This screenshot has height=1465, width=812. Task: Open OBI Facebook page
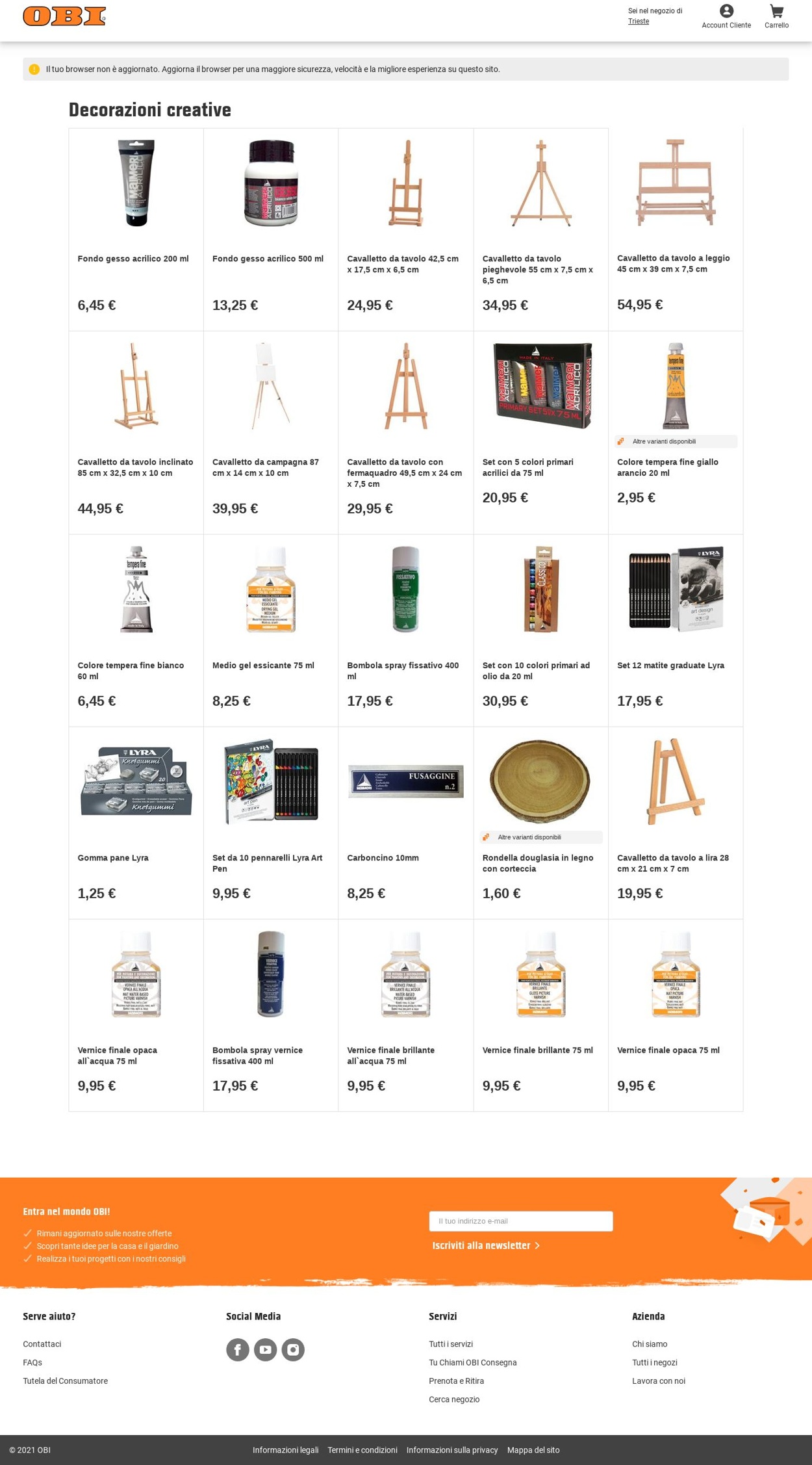pos(238,1349)
